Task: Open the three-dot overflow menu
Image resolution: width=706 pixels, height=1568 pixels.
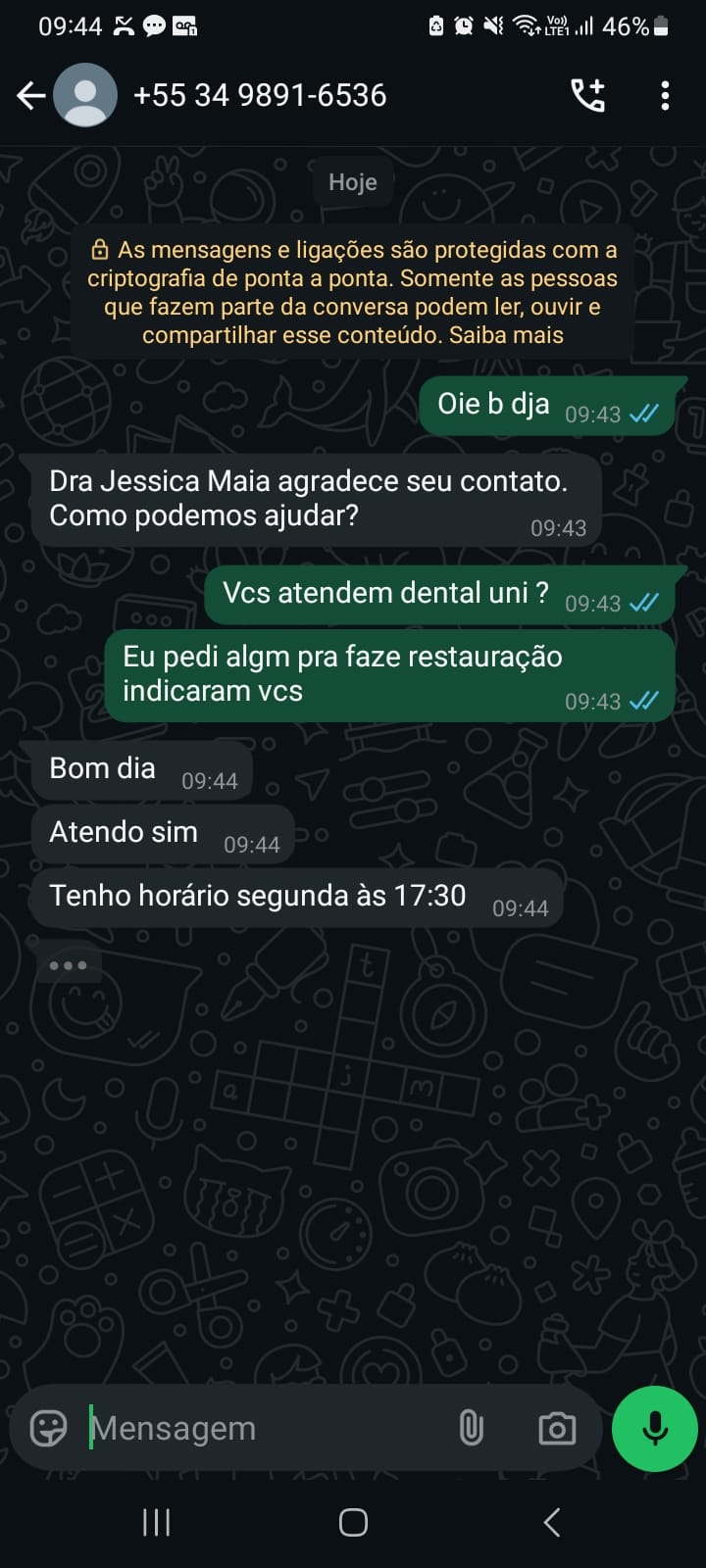Action: point(665,95)
